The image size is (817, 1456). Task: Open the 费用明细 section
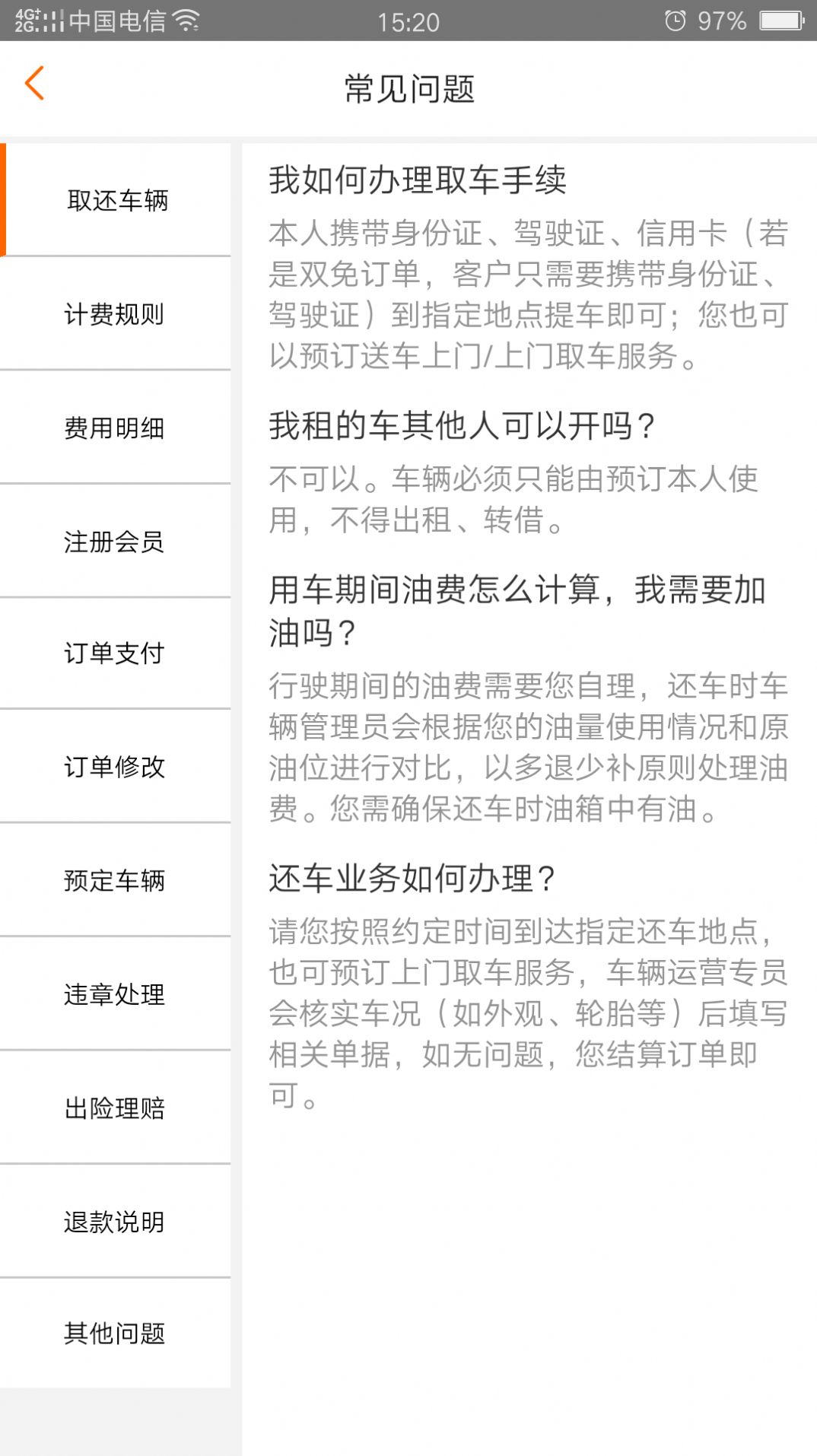116,428
